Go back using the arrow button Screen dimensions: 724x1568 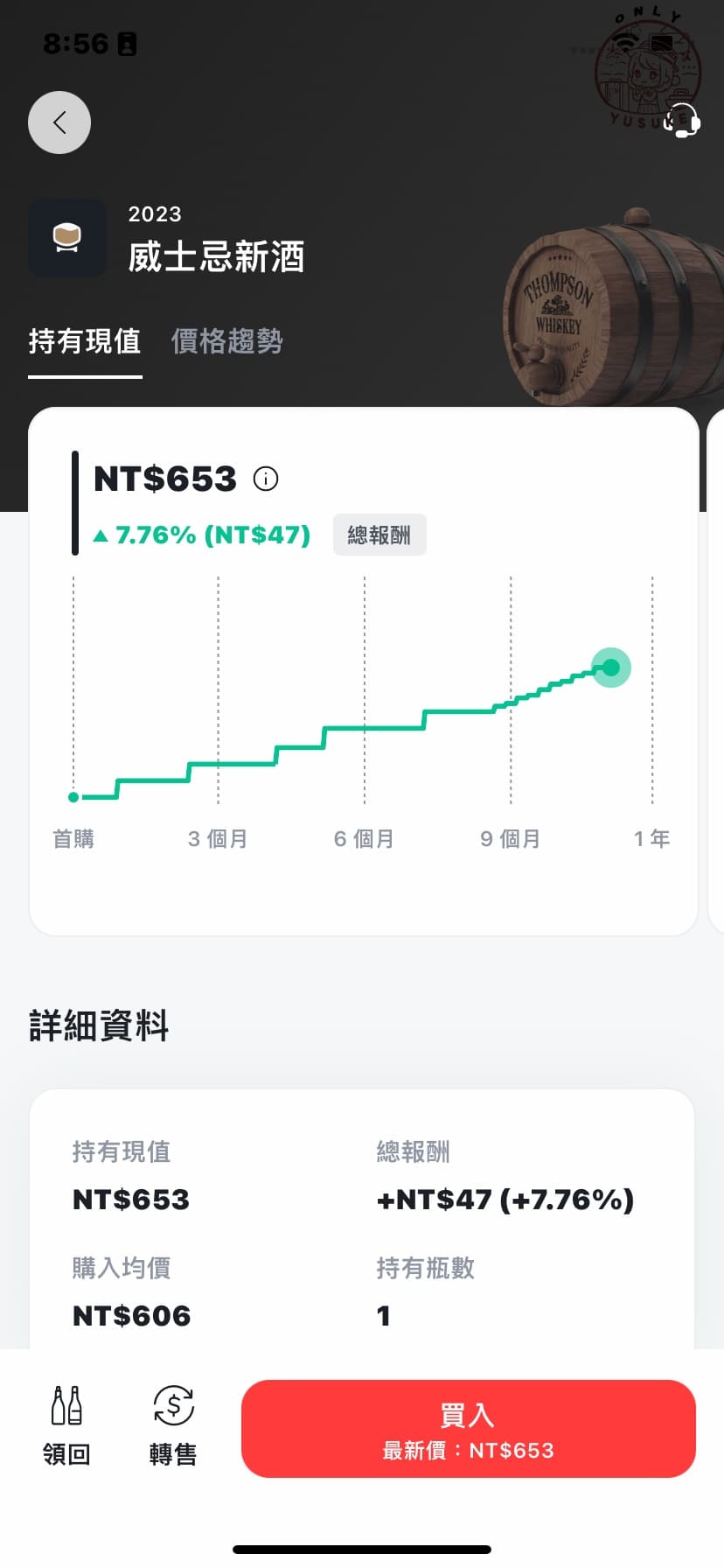tap(59, 122)
